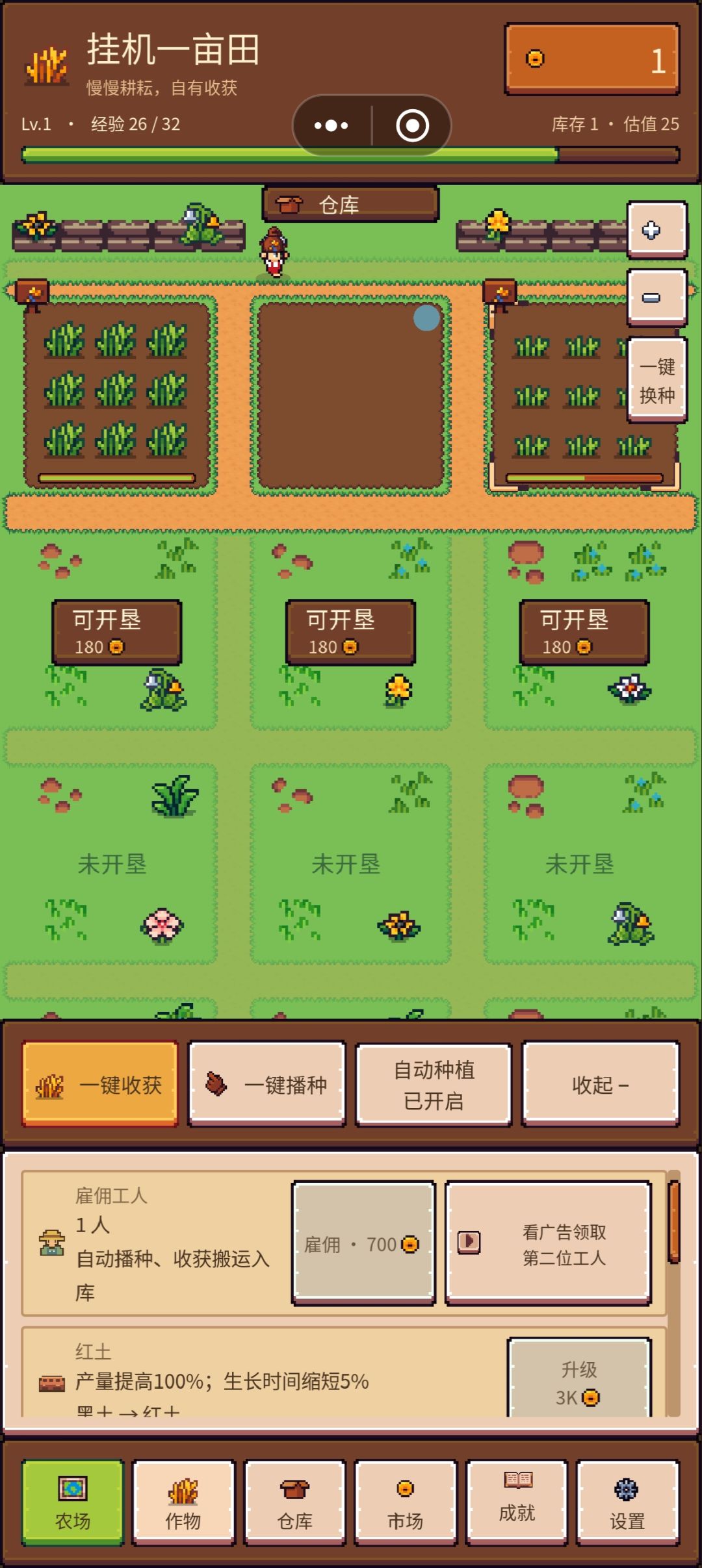Open the mini program more-options menu
This screenshot has height=1568, width=702.
point(331,125)
